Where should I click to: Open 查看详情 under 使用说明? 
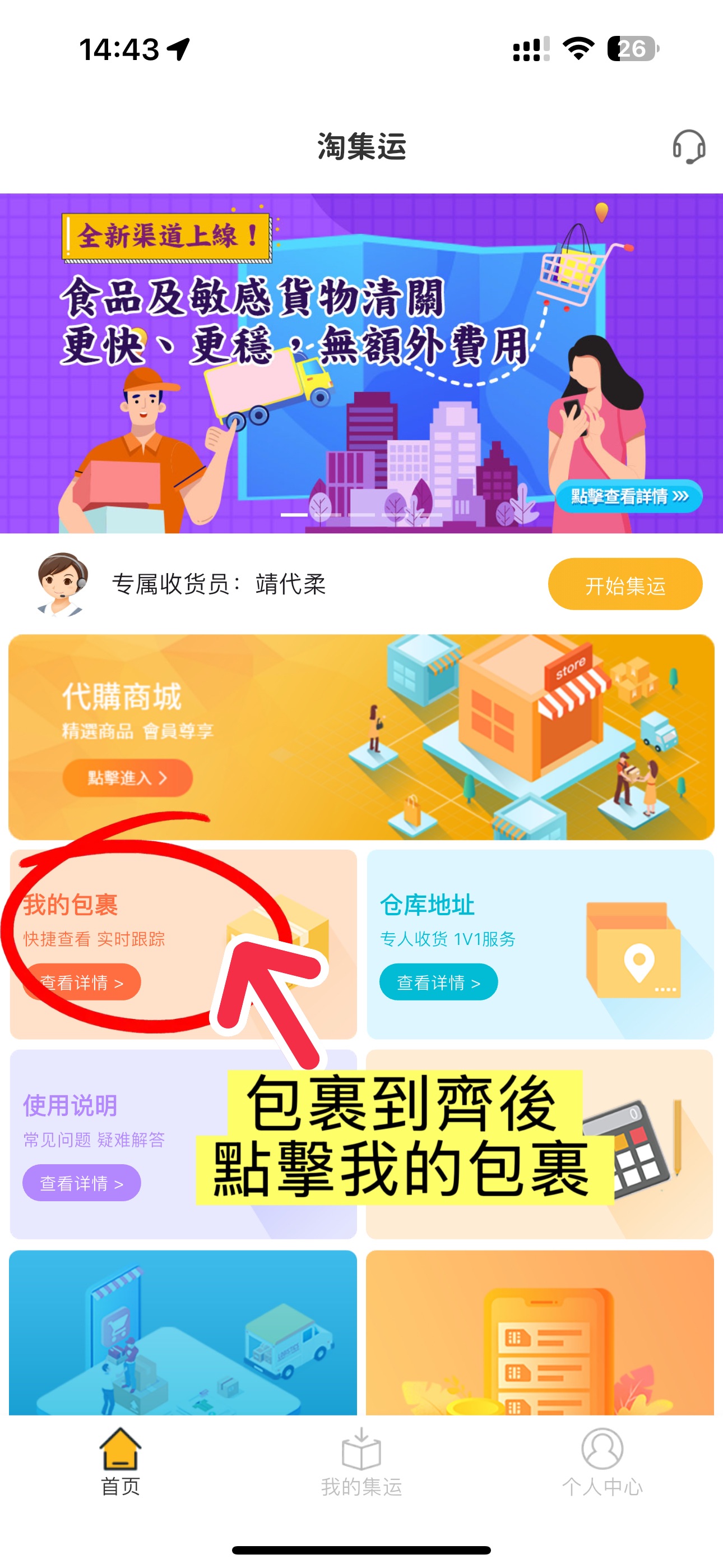(82, 1183)
